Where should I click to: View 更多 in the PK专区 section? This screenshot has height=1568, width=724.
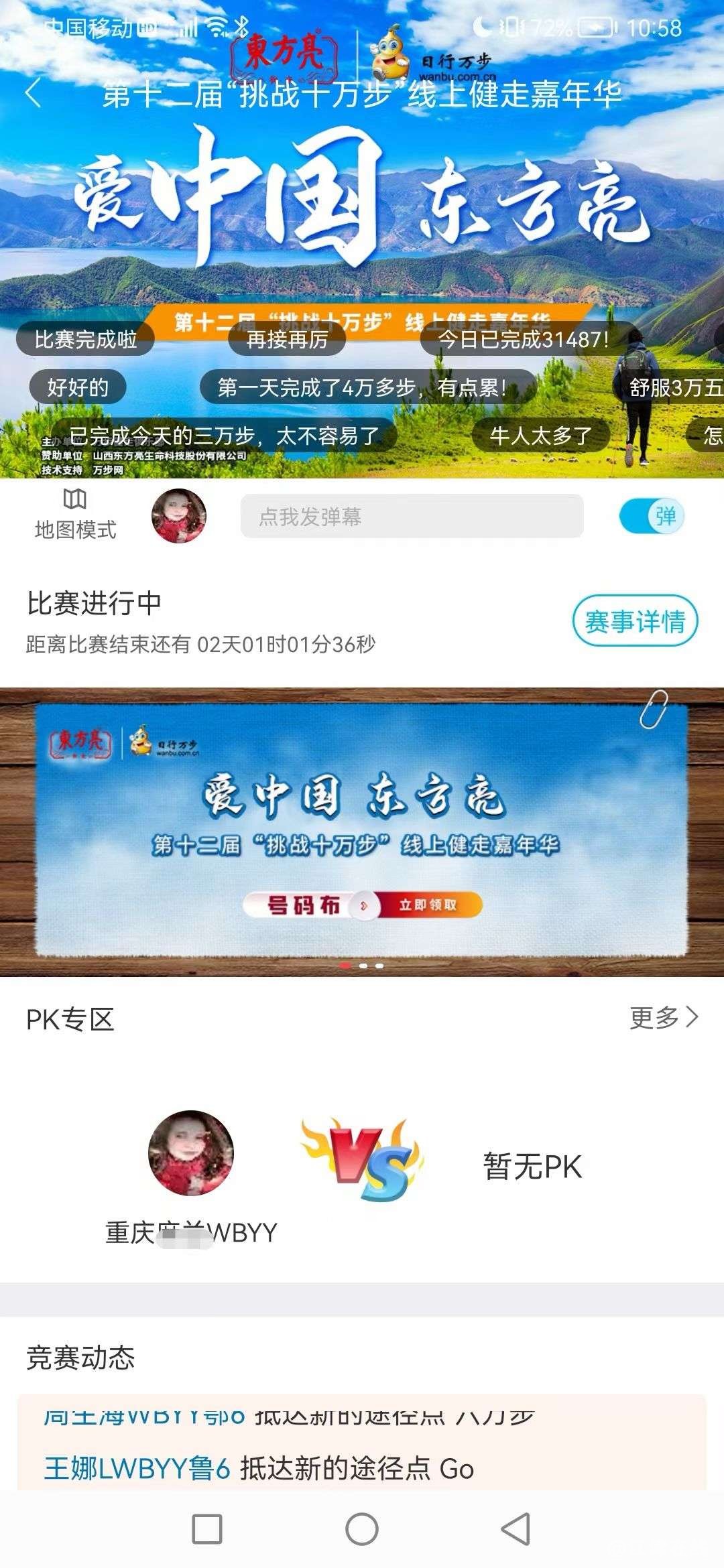click(663, 1018)
